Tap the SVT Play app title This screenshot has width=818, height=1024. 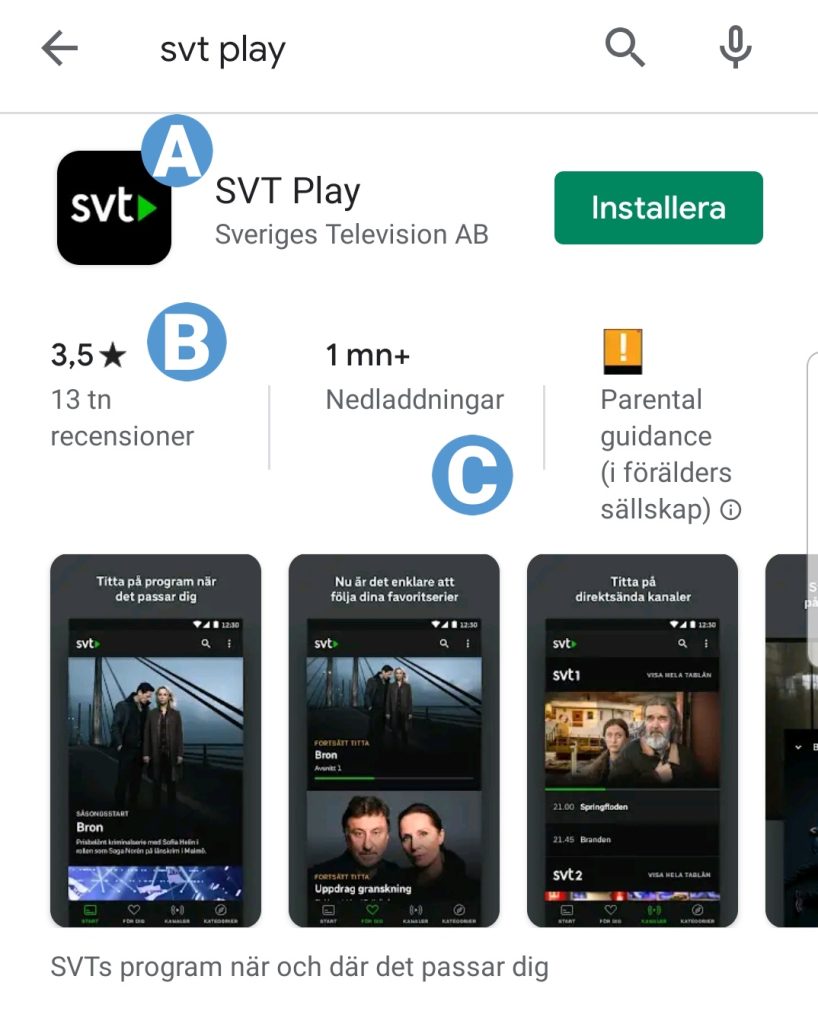pos(288,191)
